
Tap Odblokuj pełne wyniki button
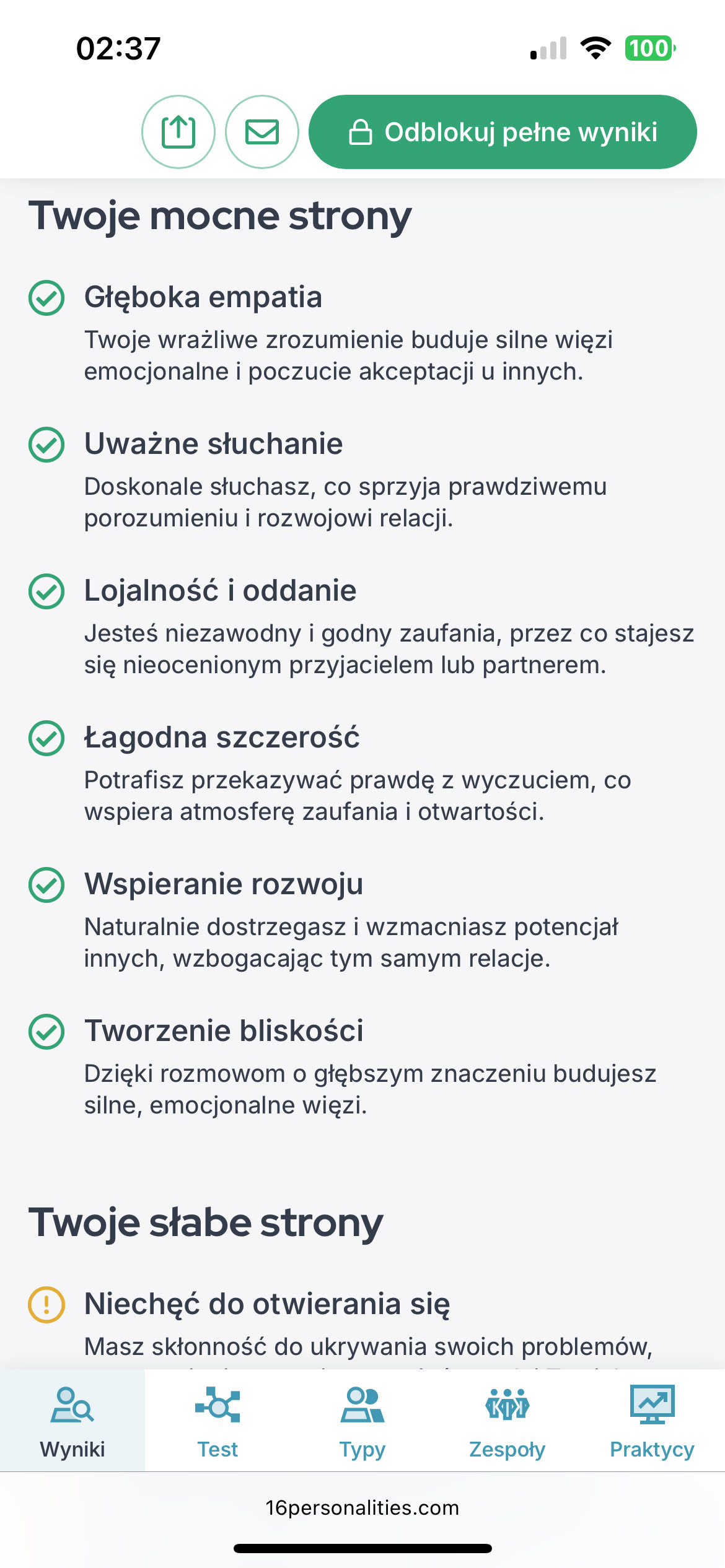coord(503,132)
